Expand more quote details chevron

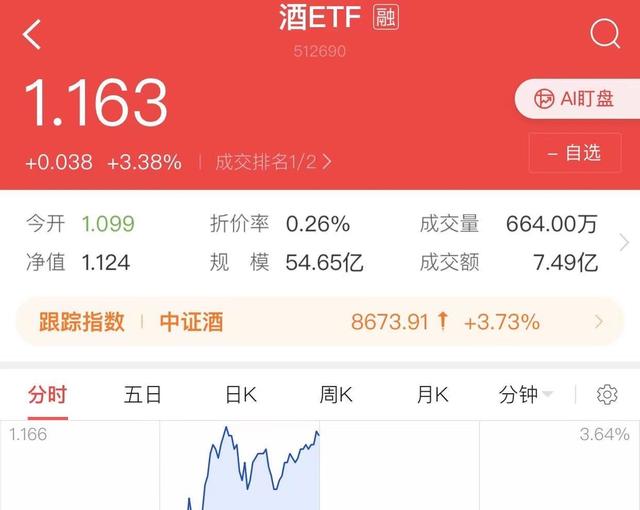625,243
